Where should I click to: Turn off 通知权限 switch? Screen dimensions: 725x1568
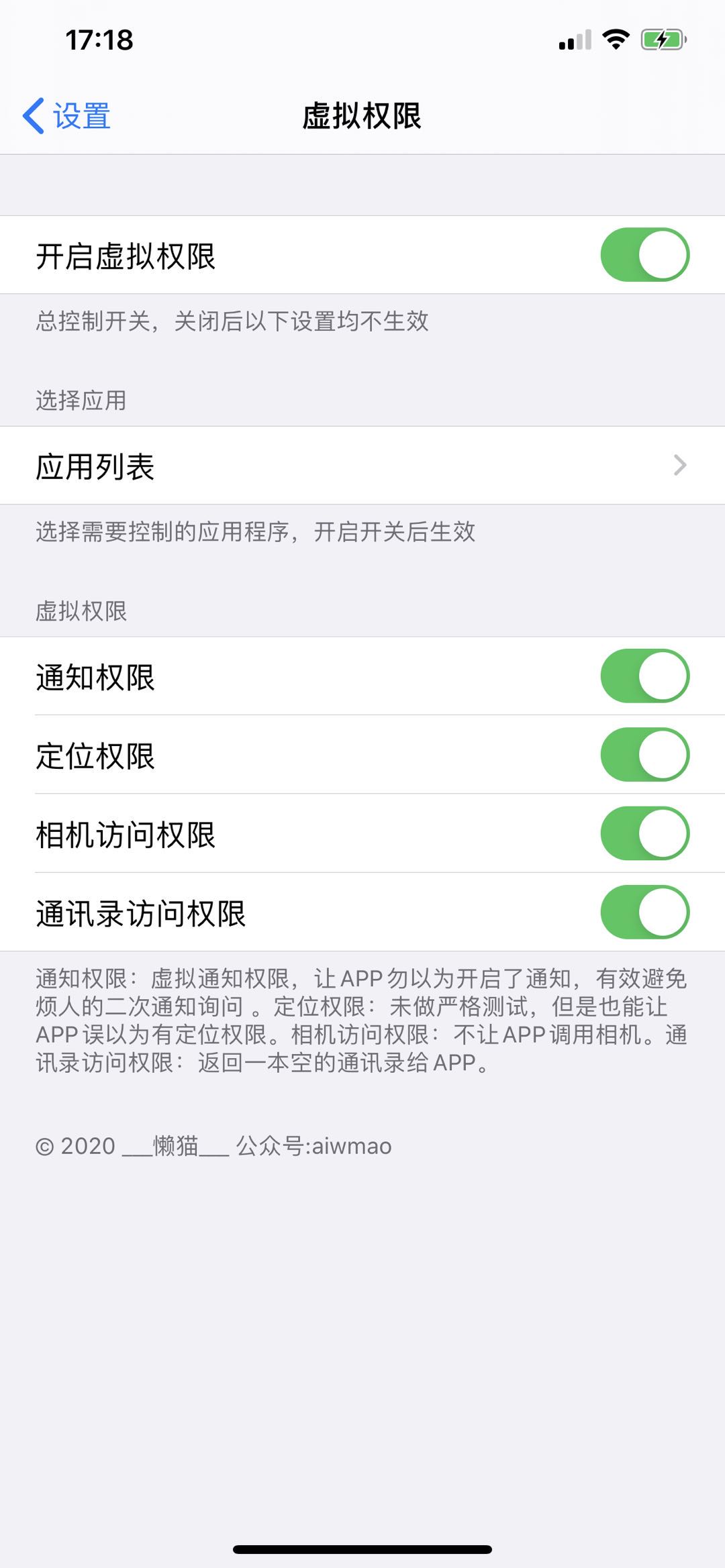coord(644,676)
